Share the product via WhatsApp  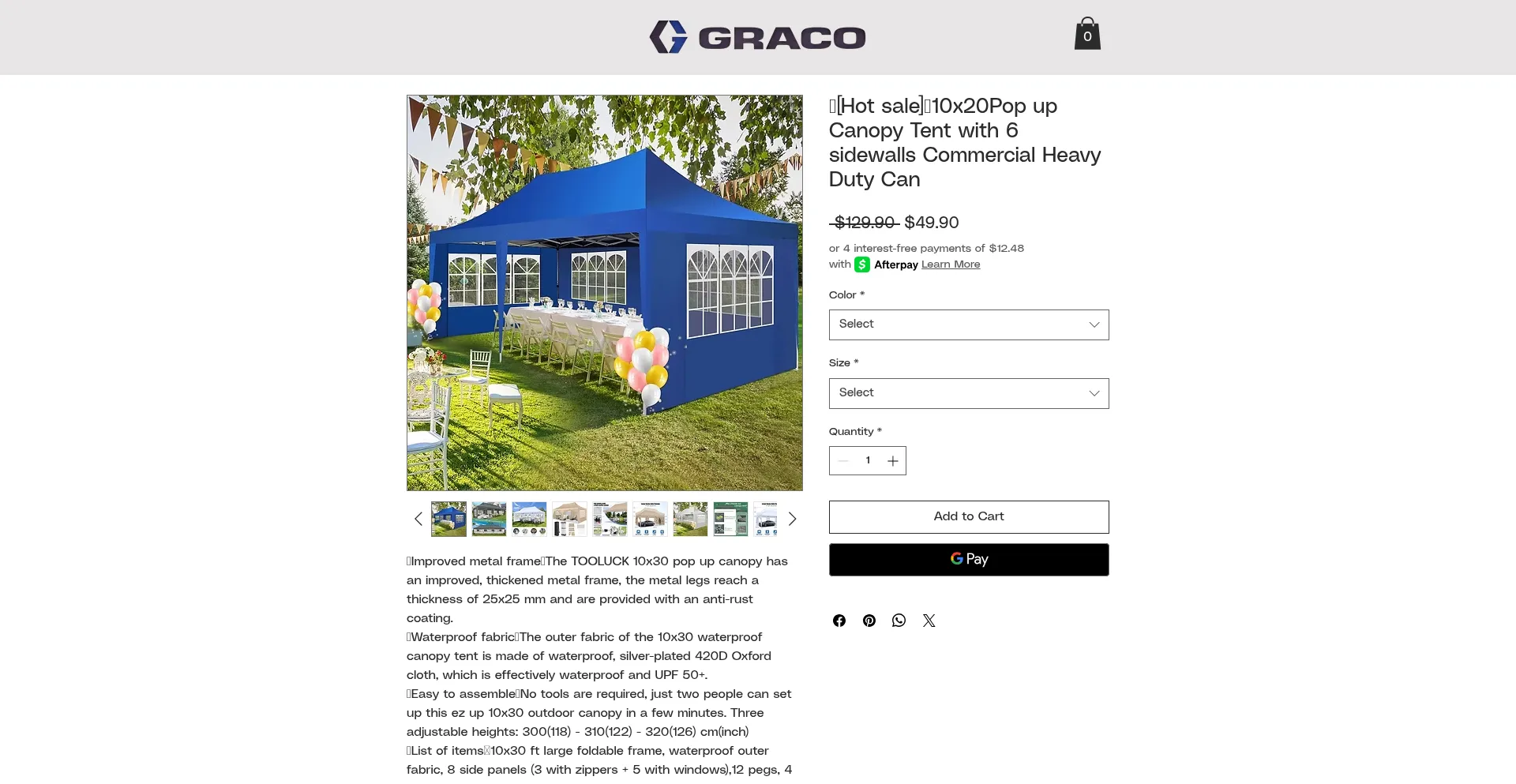[899, 621]
